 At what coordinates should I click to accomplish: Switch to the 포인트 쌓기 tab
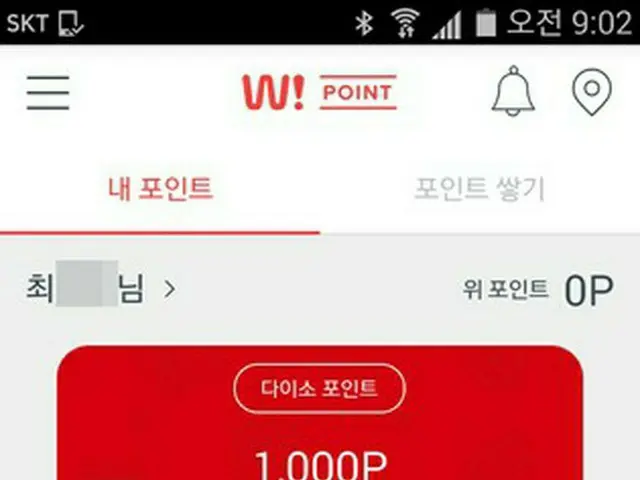(480, 189)
